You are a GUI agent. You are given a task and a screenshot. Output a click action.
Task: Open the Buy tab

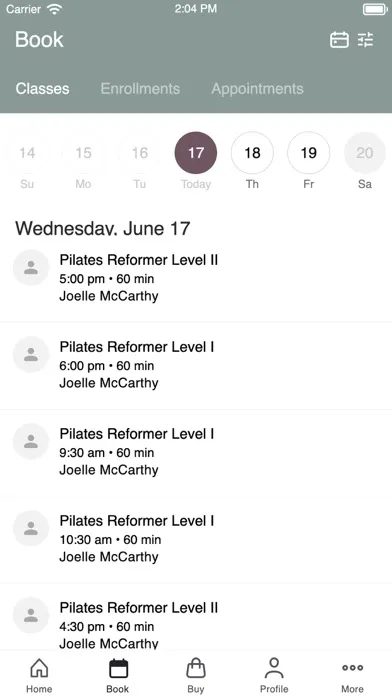(x=196, y=675)
